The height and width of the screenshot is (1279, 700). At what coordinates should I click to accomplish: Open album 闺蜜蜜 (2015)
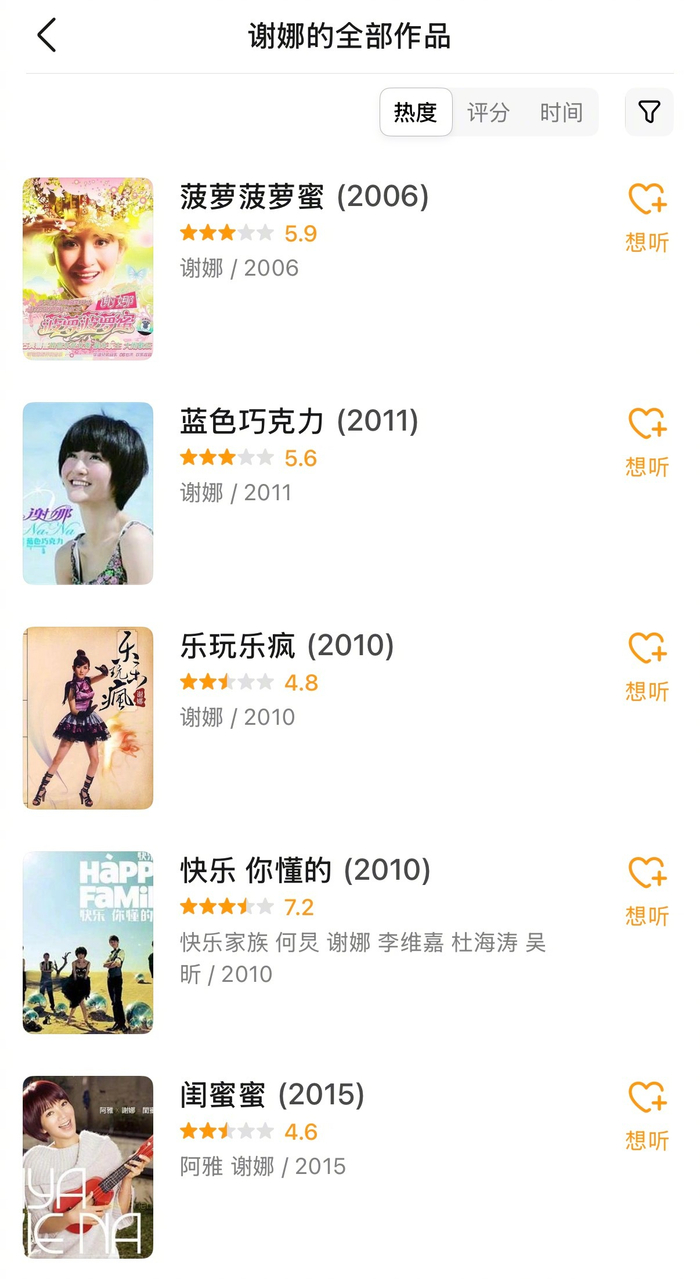pos(272,1095)
